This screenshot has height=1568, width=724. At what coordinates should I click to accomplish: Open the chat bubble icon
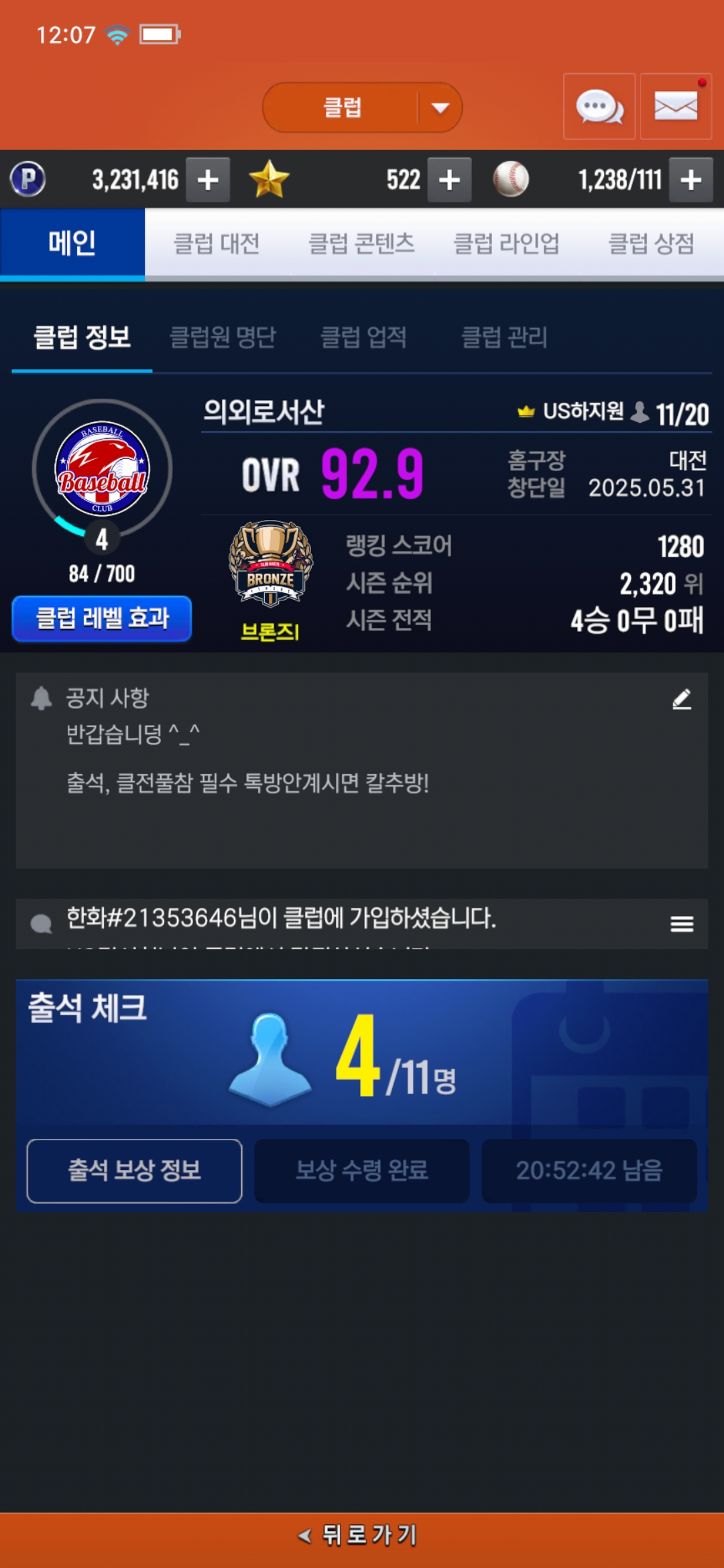[599, 107]
